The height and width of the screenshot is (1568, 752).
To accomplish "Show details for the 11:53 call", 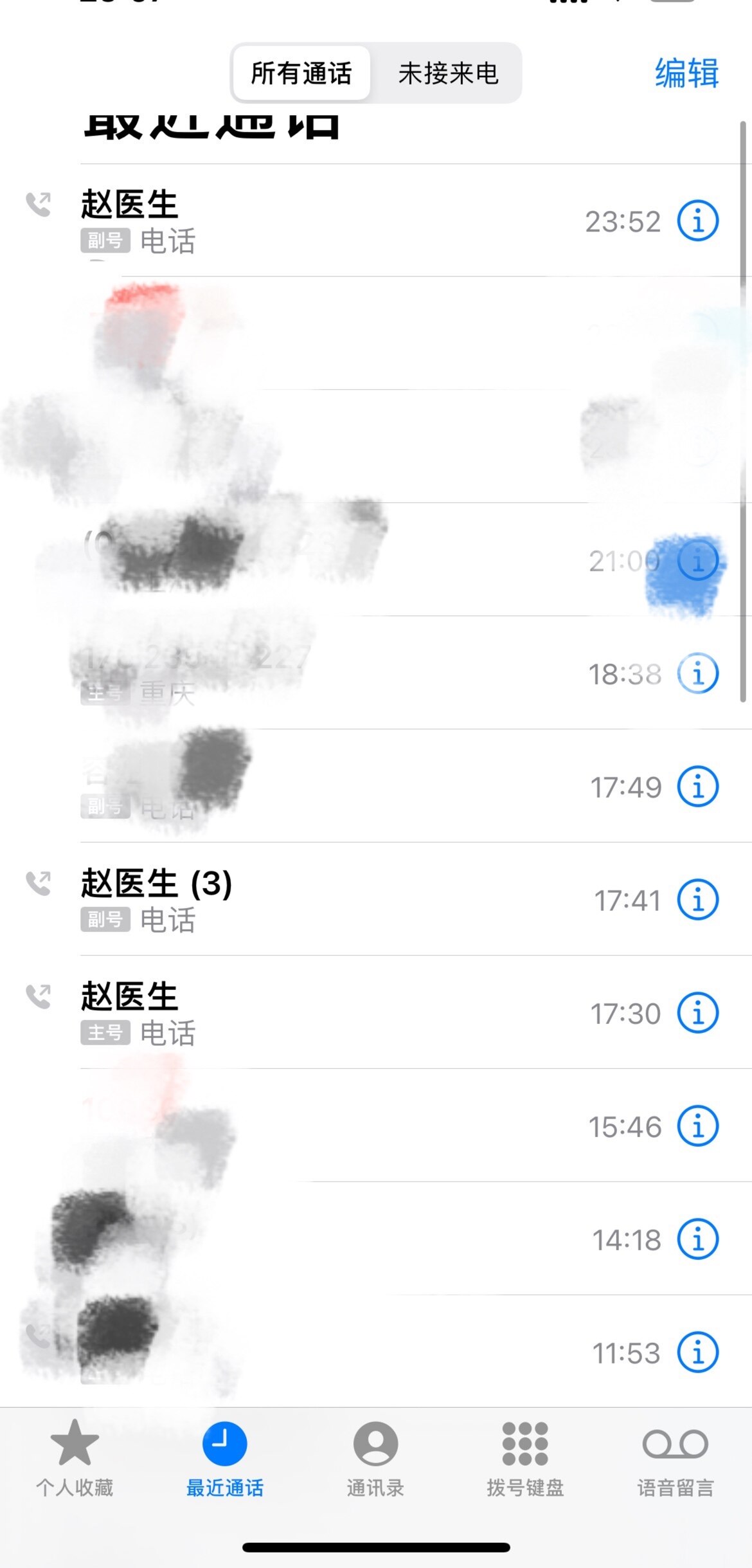I will (697, 1353).
